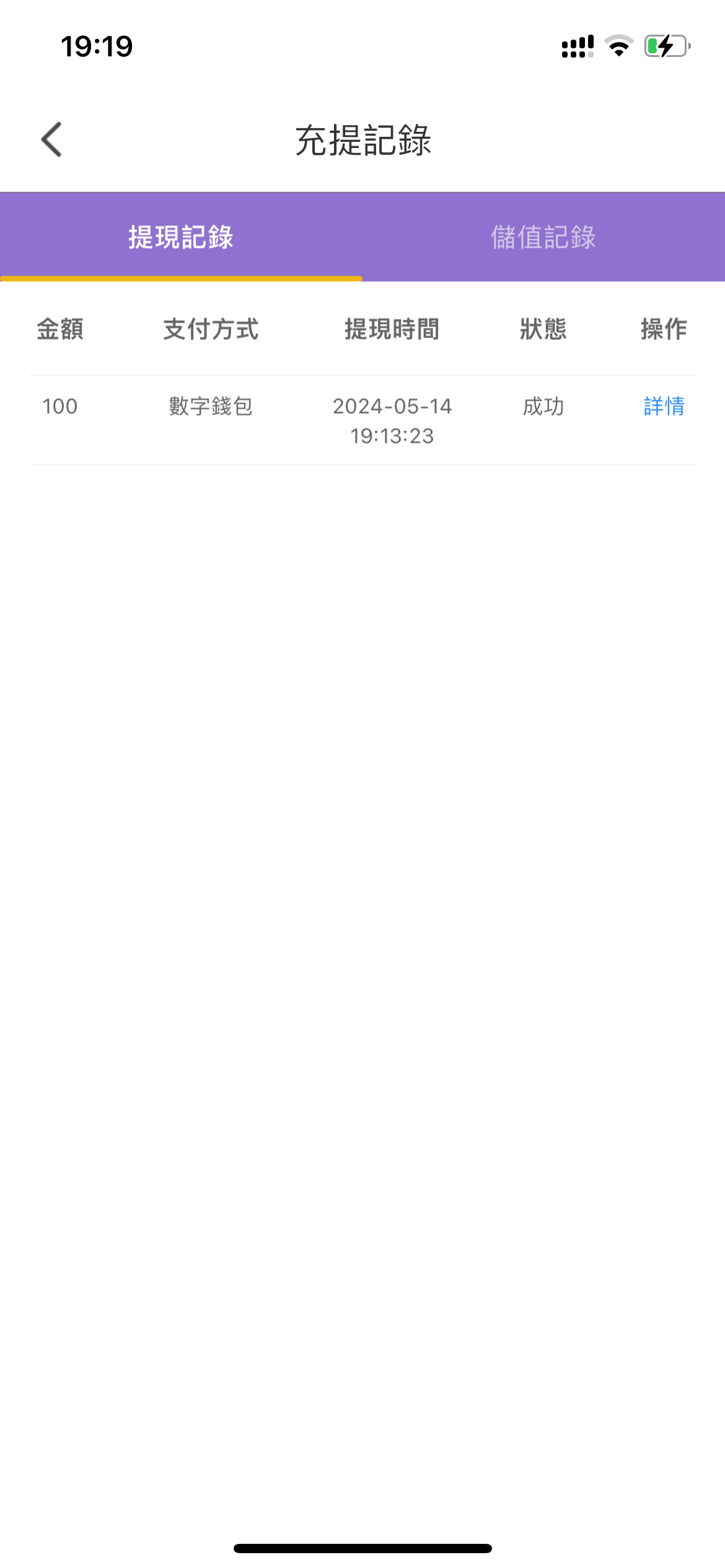This screenshot has width=725, height=1568.
Task: Open 詳情 for the 100 withdrawal
Action: coord(664,406)
